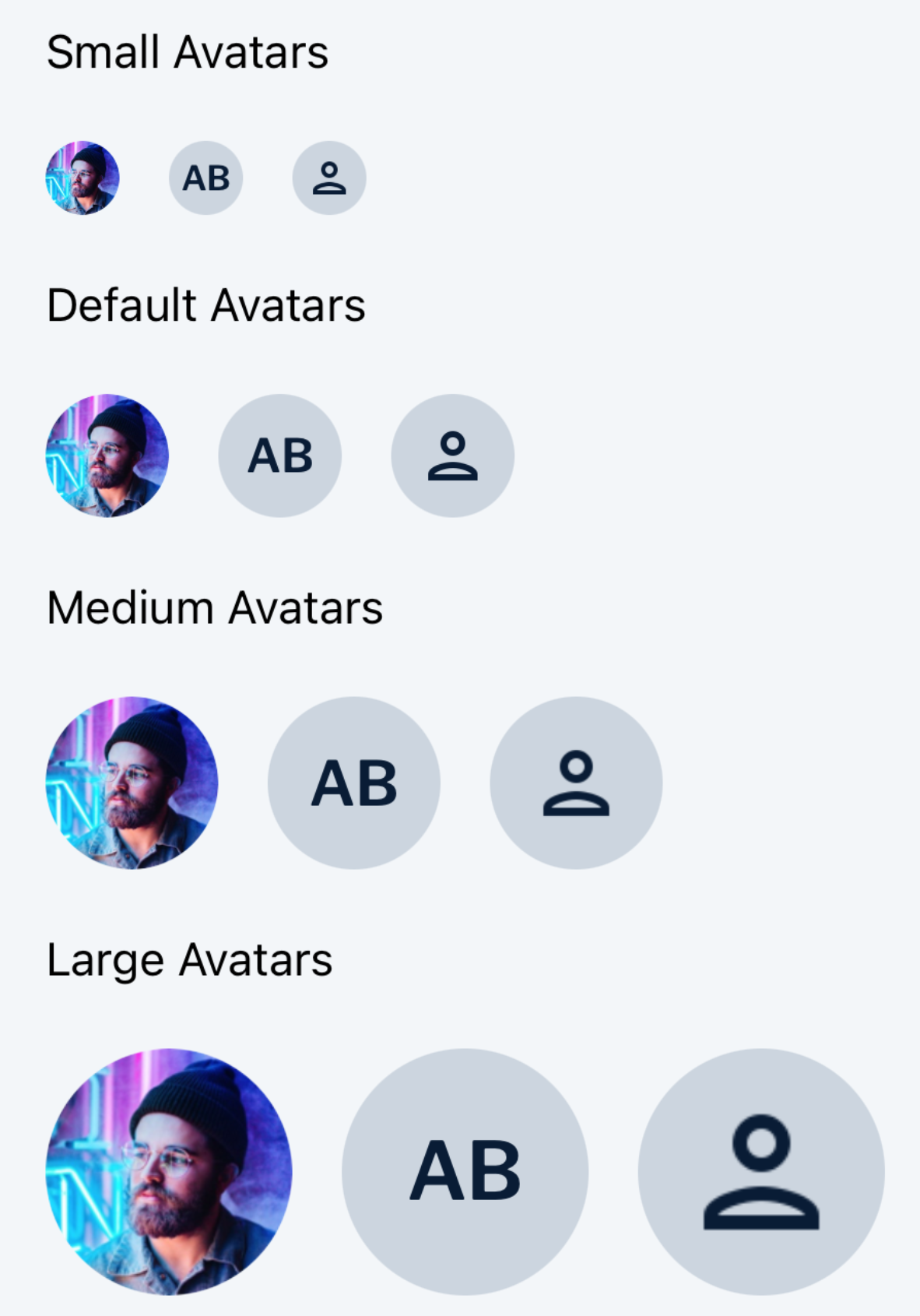Image resolution: width=920 pixels, height=1316 pixels.
Task: Select the AB text inside the medium avatar
Action: 355,783
